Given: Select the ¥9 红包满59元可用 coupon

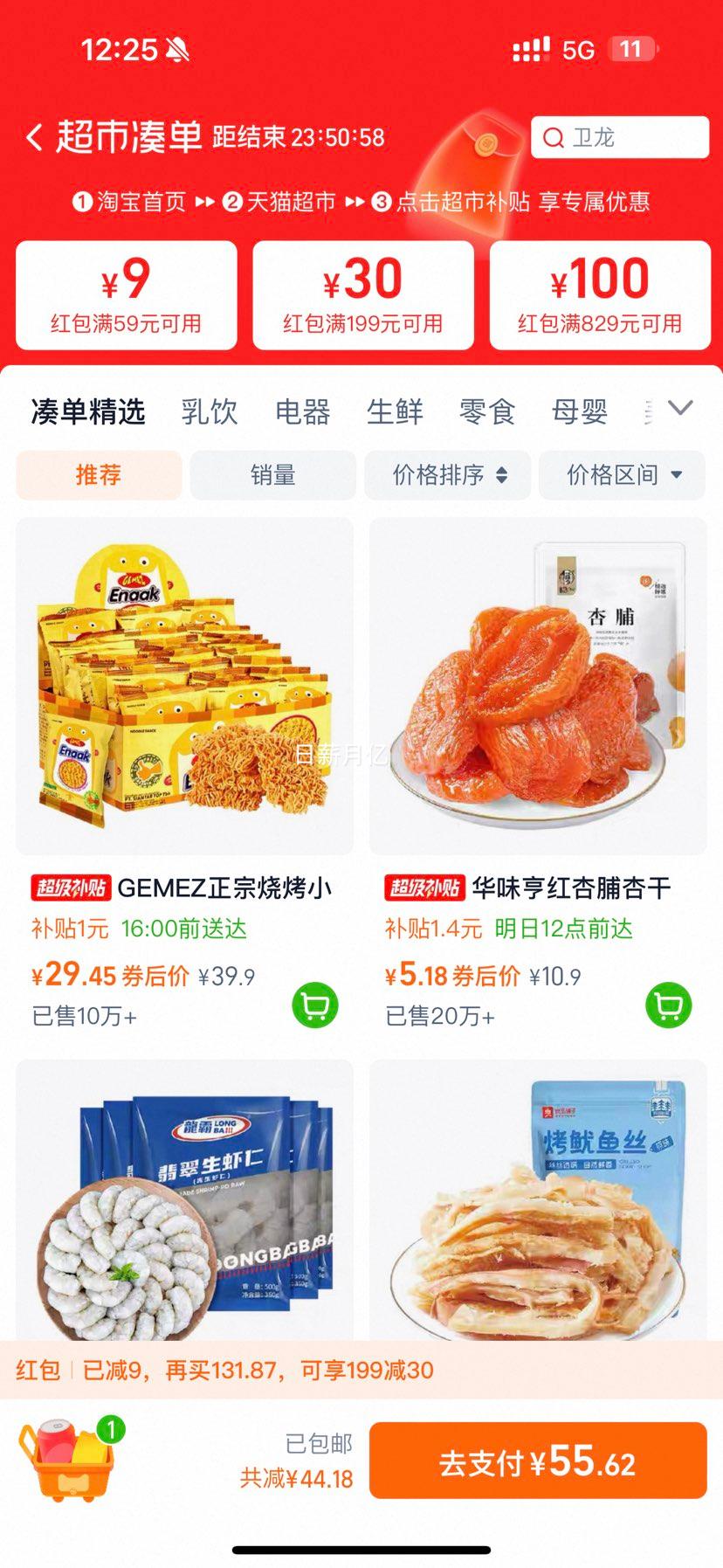Looking at the screenshot, I should coord(127,295).
